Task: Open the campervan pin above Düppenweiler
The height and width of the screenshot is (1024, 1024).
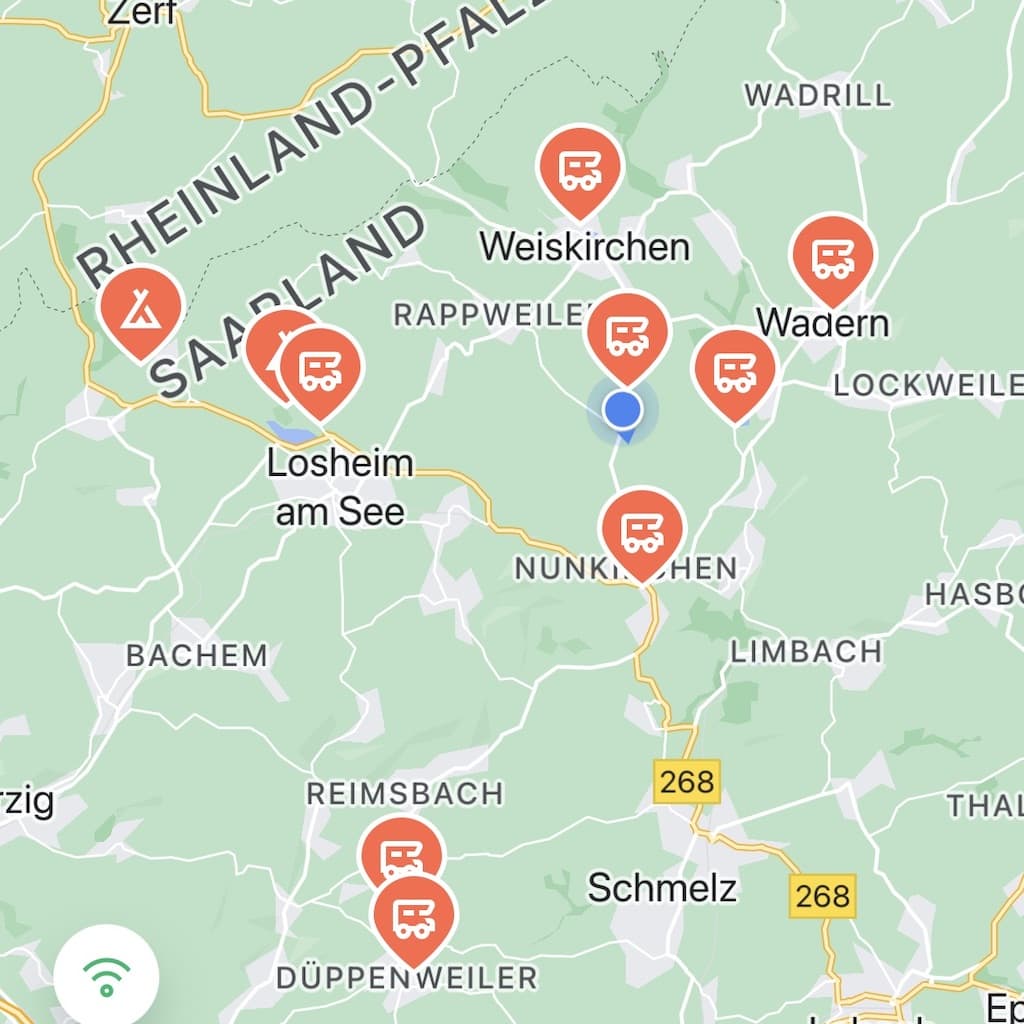Action: (x=413, y=913)
